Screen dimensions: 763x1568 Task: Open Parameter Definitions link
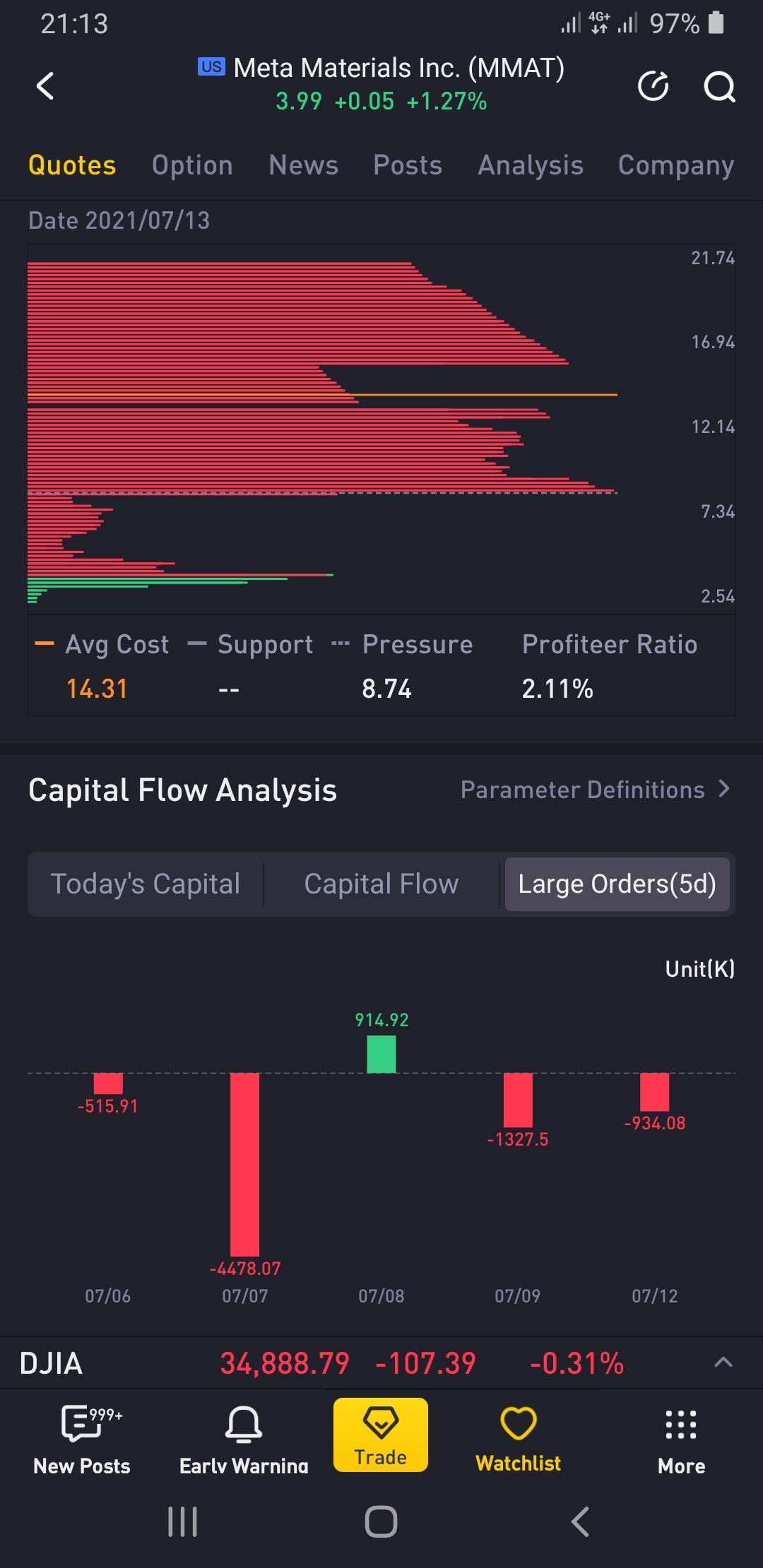[x=595, y=790]
